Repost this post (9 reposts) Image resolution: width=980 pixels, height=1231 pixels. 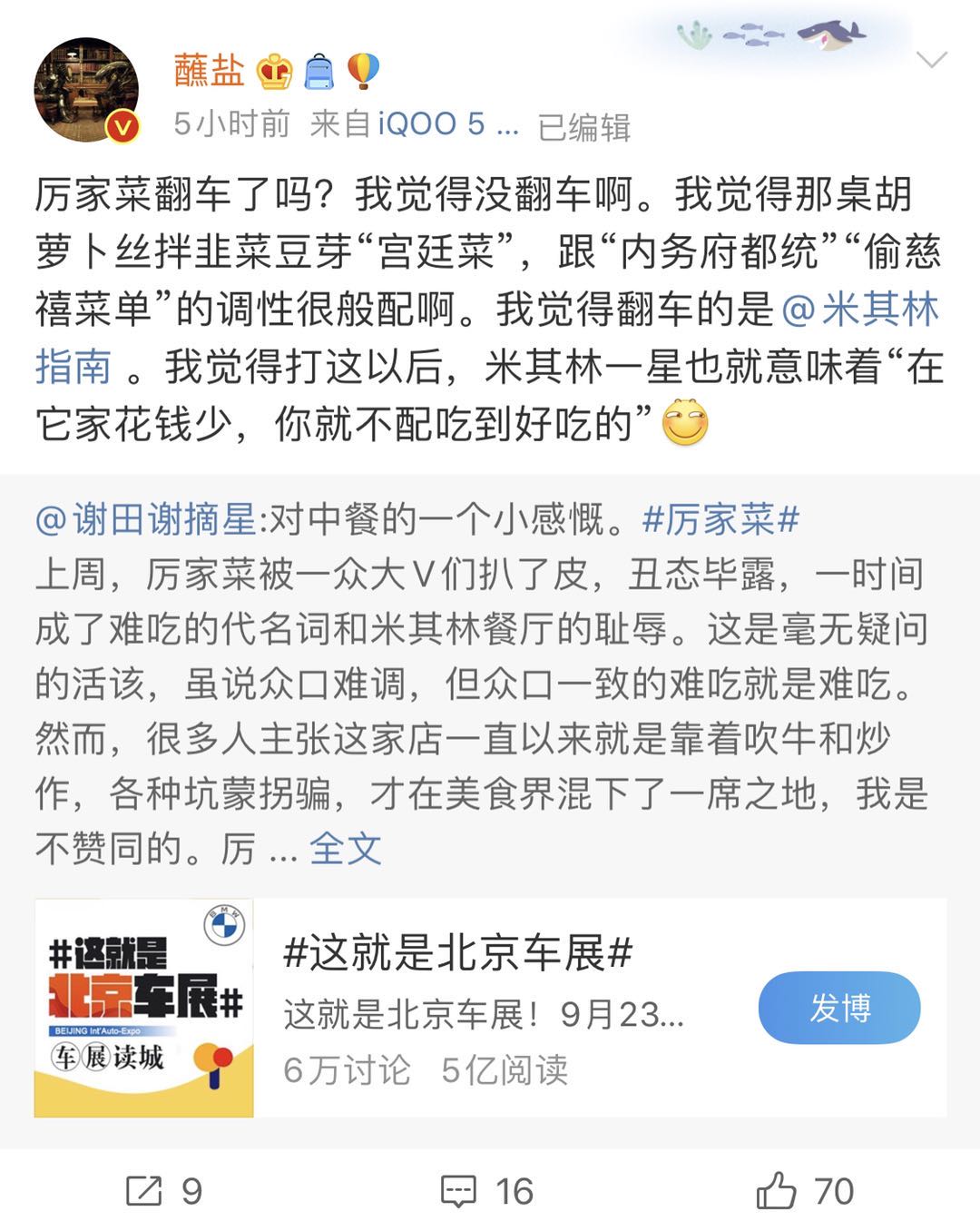coord(163,1191)
